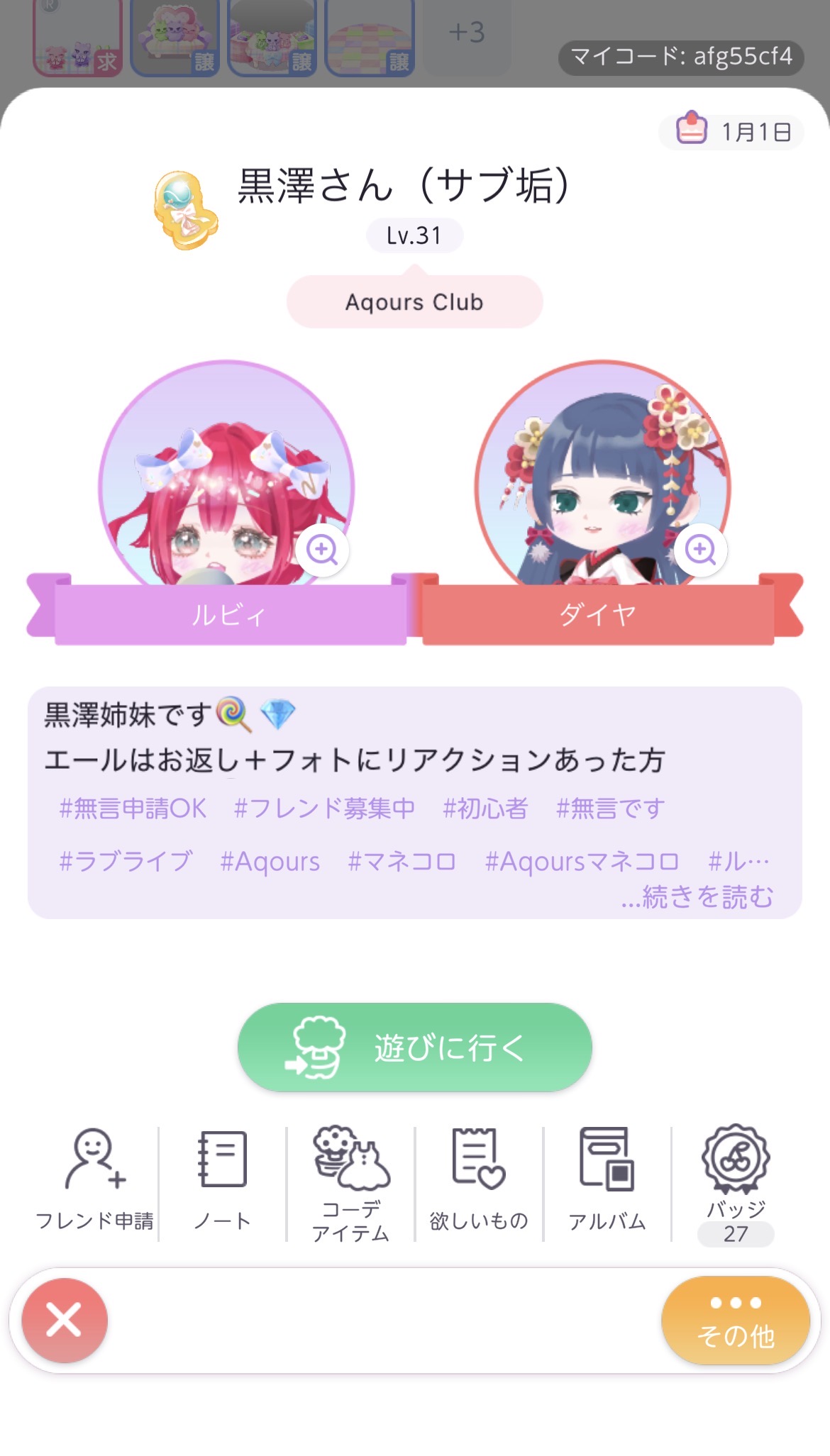
Task: Open the ノート notebook
Action: [x=223, y=1181]
